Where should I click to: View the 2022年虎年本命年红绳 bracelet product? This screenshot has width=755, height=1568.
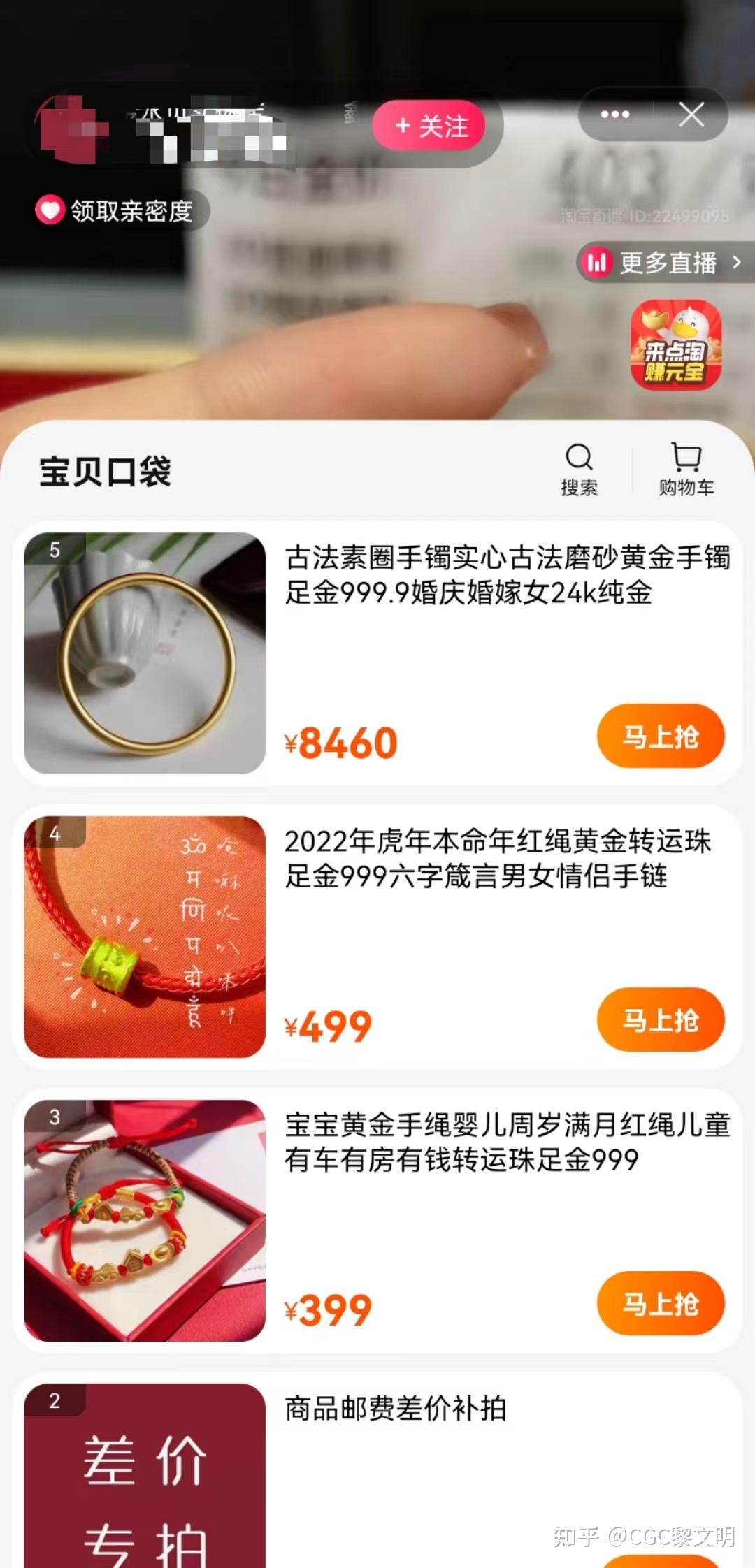pos(496,858)
